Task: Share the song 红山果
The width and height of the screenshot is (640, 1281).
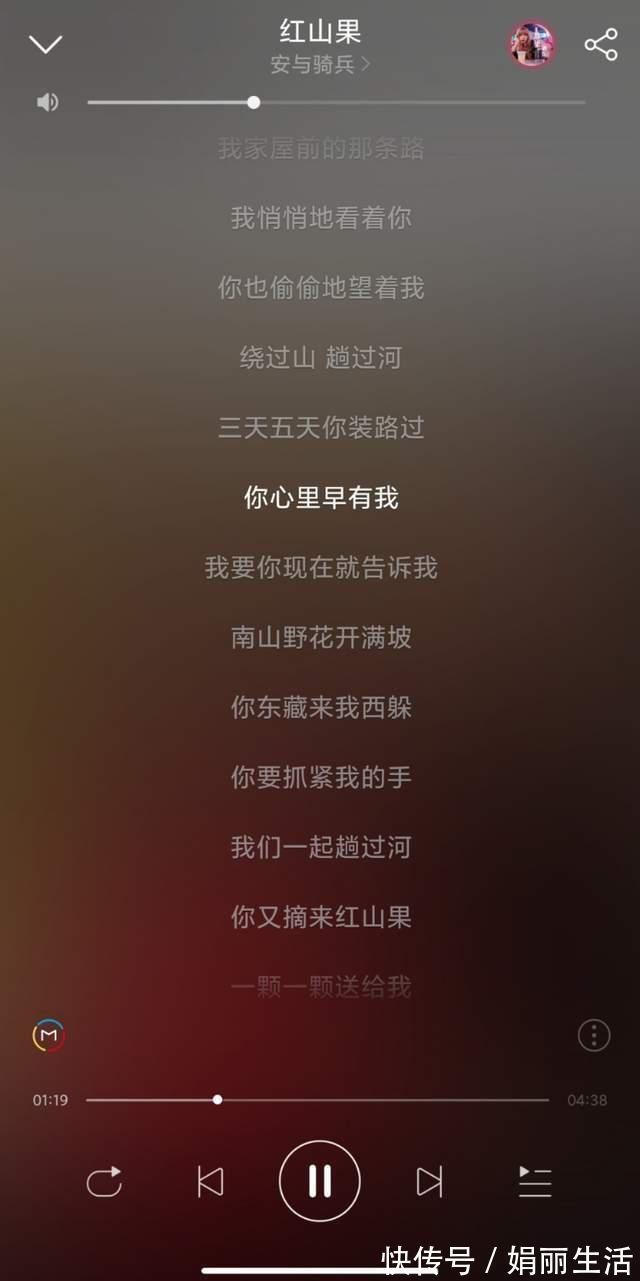Action: click(600, 44)
